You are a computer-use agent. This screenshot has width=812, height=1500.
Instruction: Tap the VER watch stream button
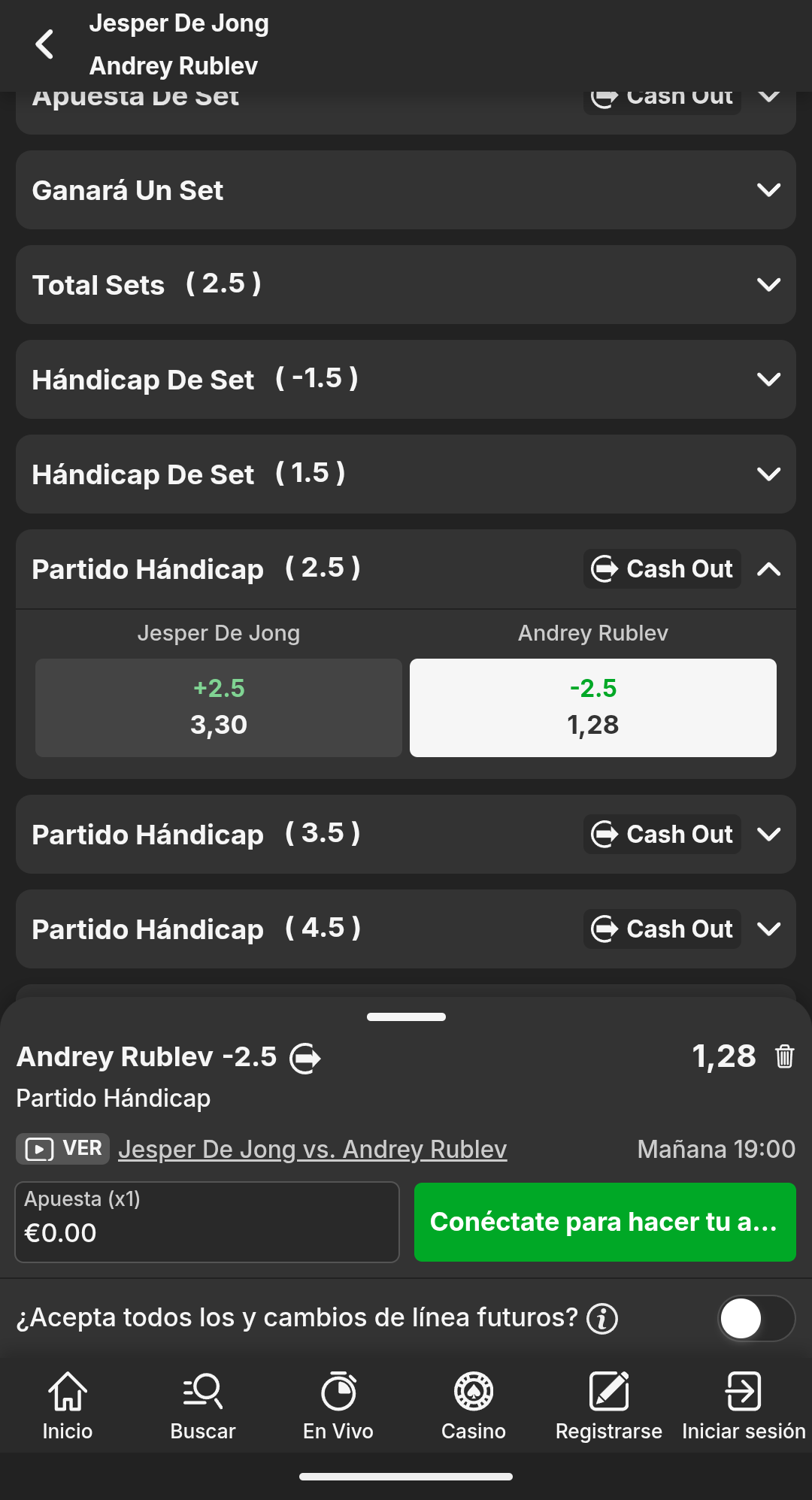click(63, 1149)
